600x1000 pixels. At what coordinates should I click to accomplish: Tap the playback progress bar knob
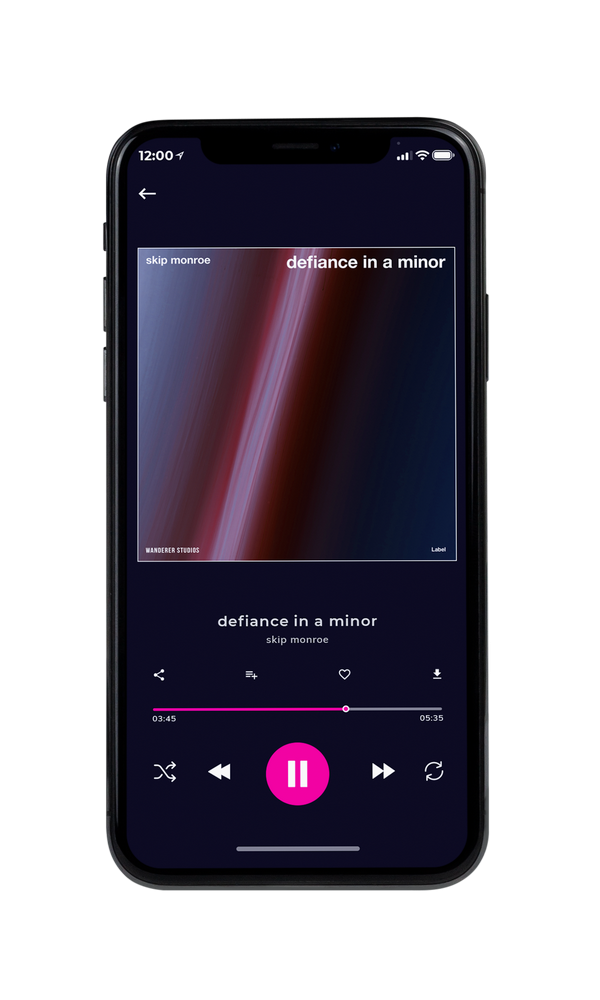pyautogui.click(x=346, y=709)
